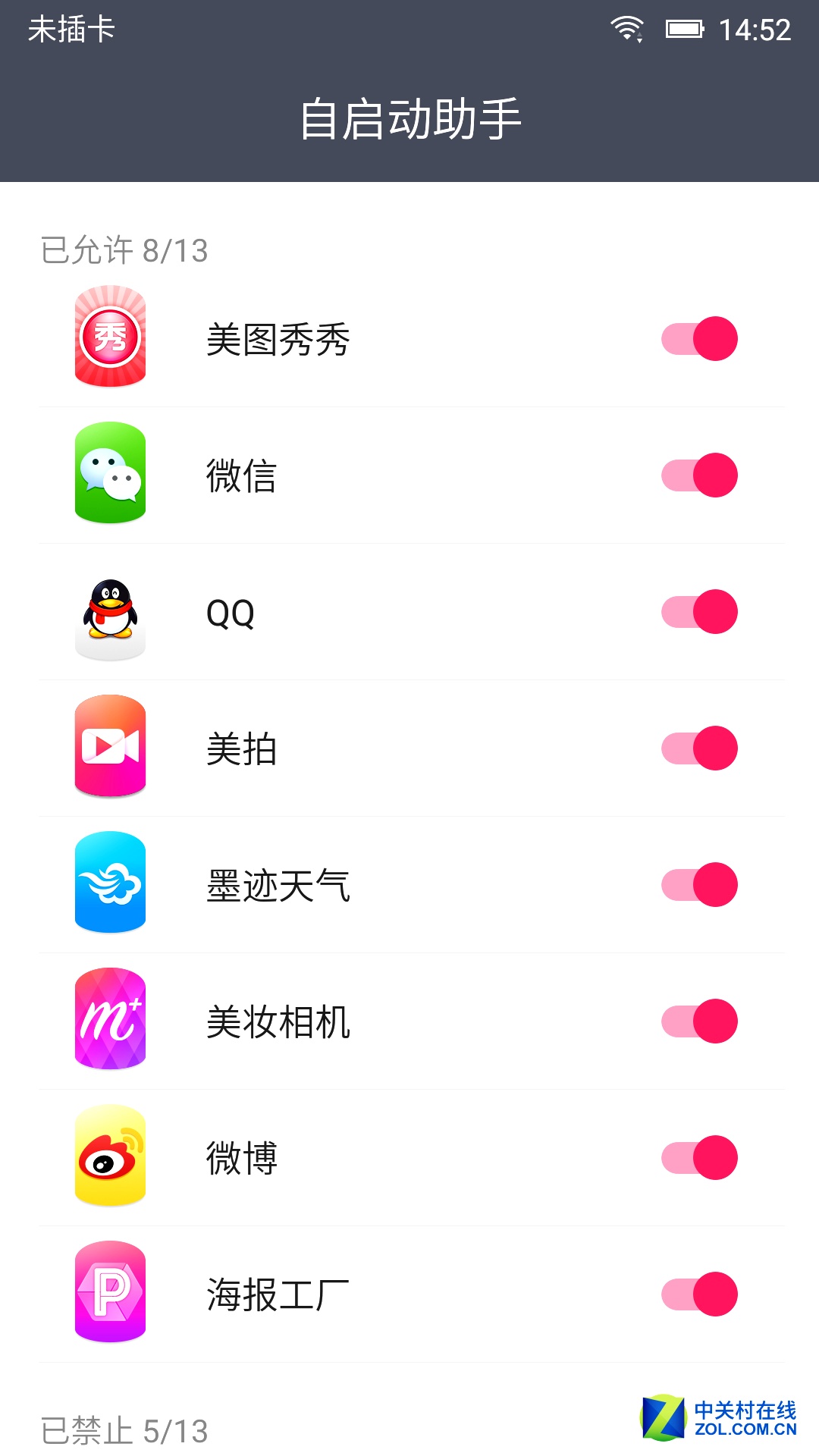Toggle off QQ auto-start

click(699, 612)
